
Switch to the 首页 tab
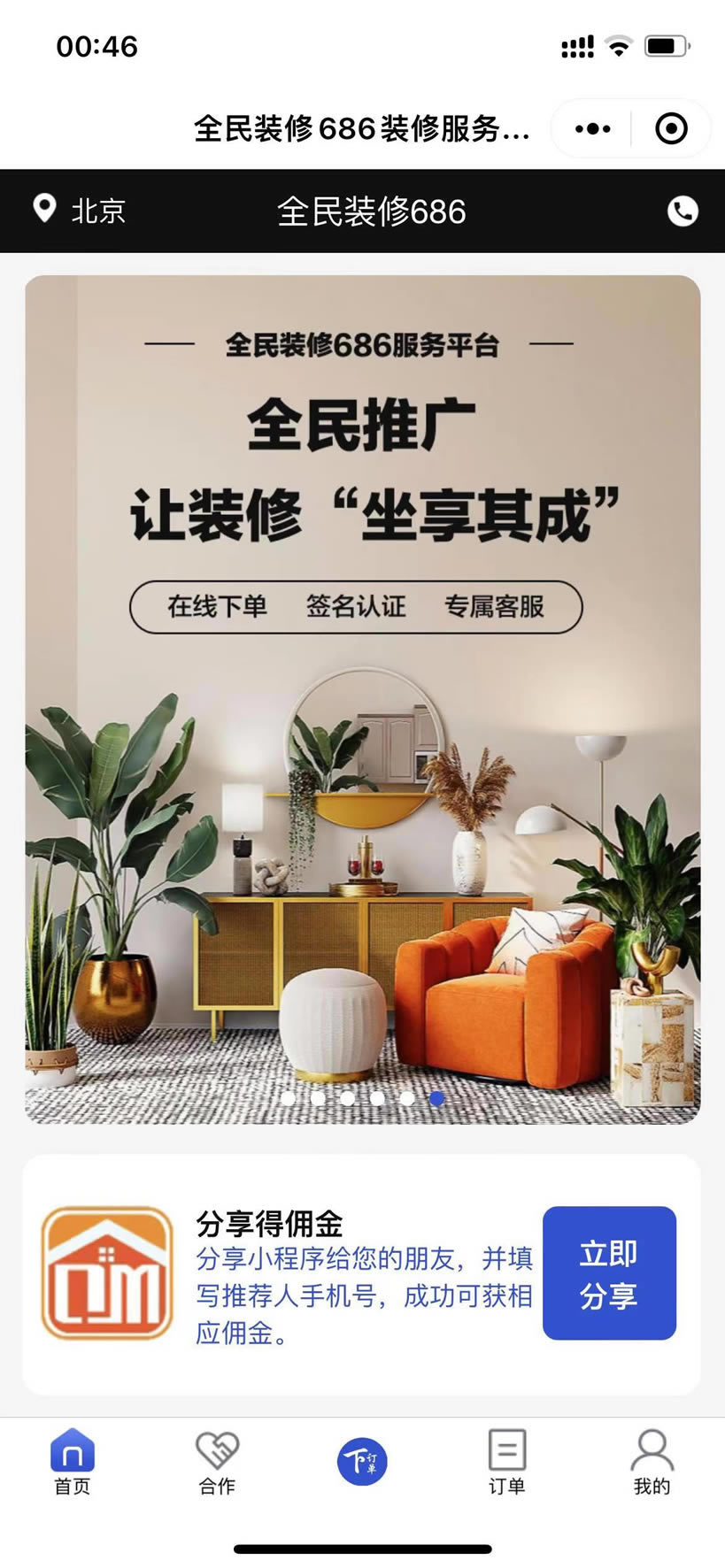(x=73, y=1462)
